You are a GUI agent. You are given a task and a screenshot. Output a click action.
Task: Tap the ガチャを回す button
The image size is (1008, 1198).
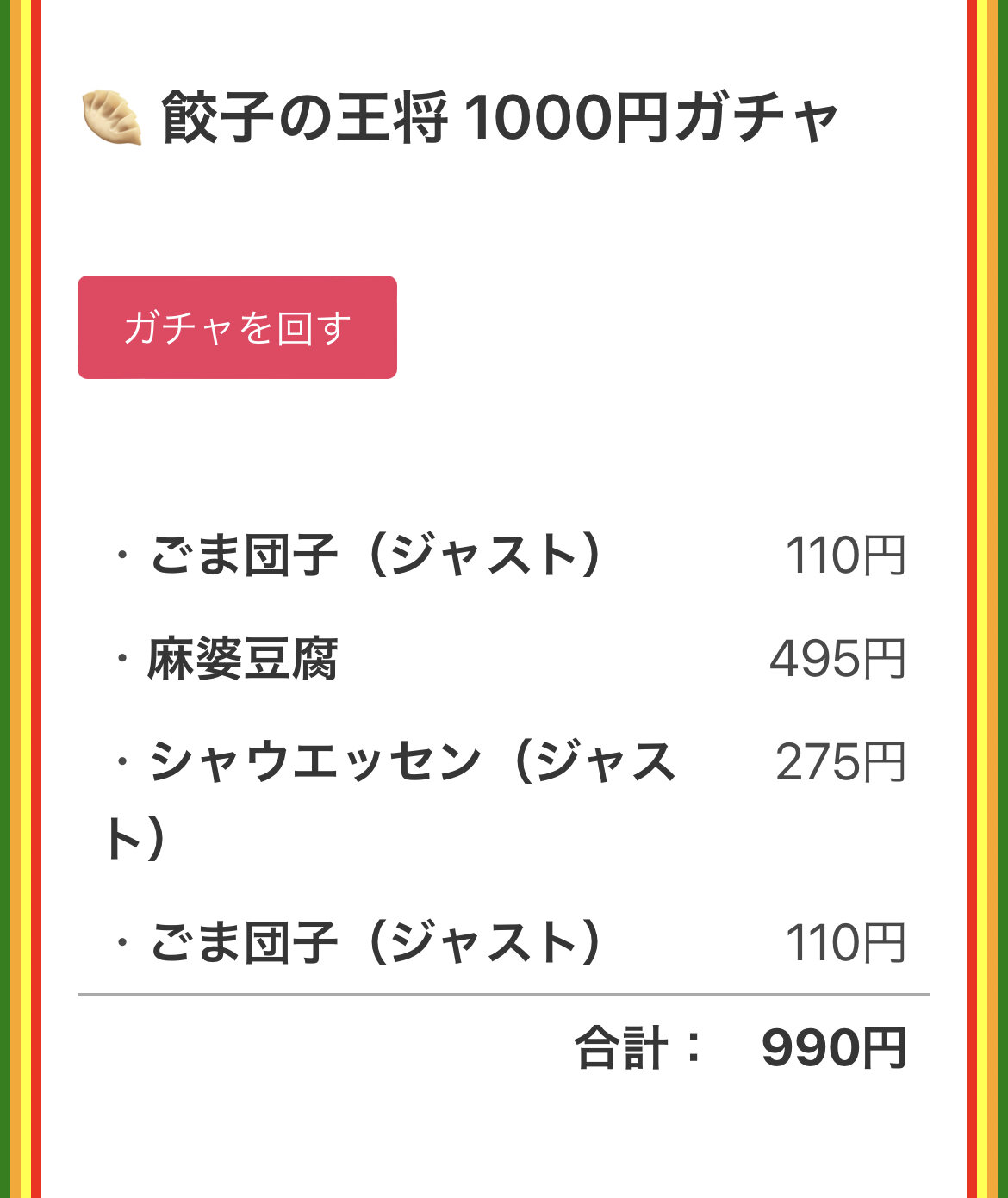coord(237,327)
